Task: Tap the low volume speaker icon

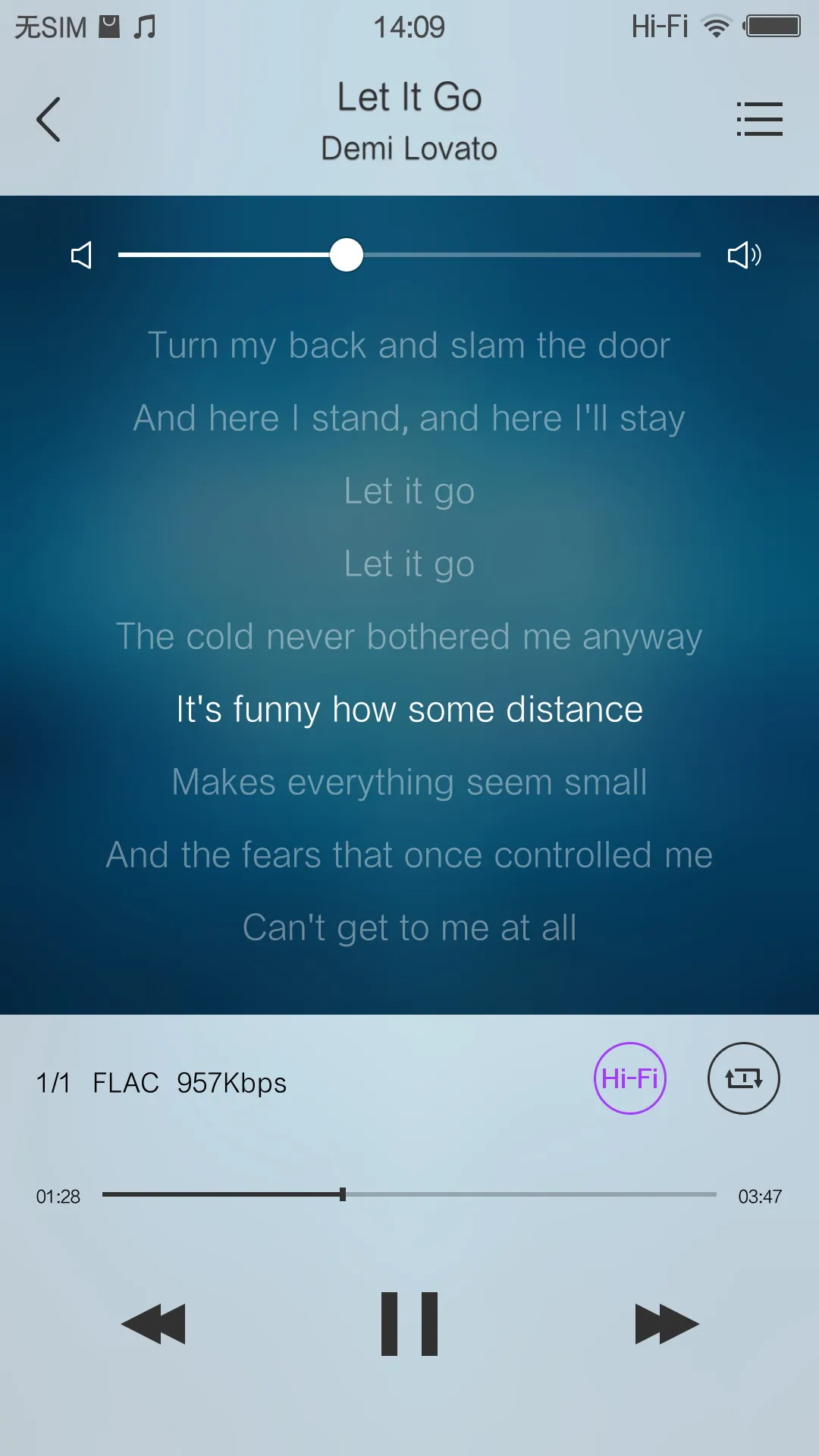Action: point(82,256)
